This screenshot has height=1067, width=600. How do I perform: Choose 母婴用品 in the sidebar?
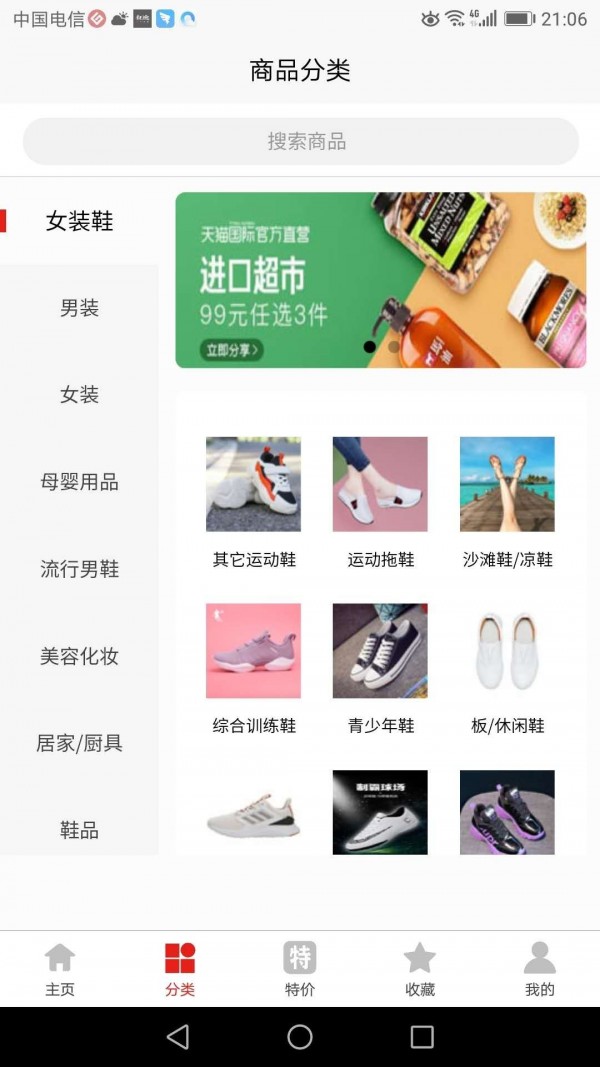(79, 482)
